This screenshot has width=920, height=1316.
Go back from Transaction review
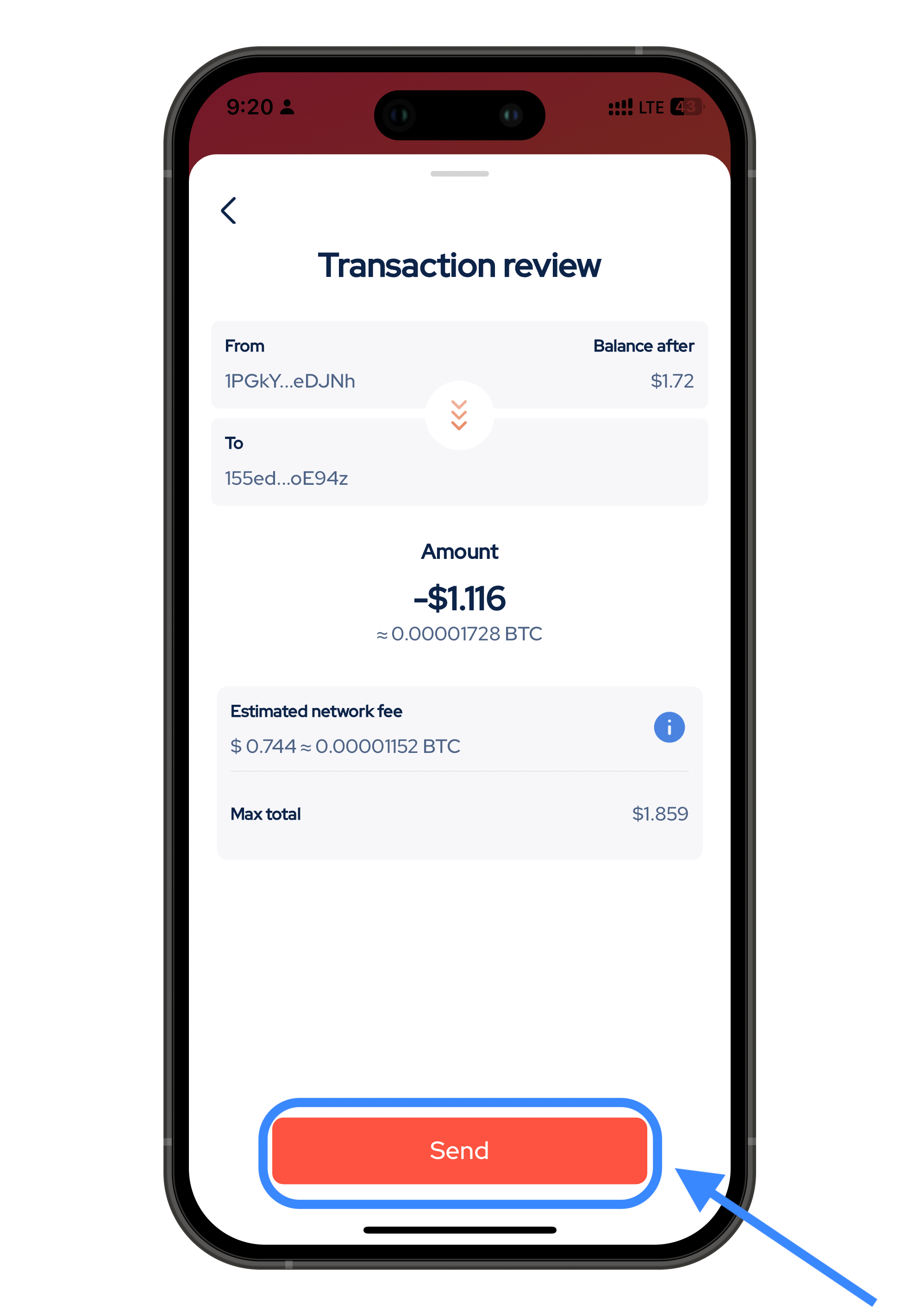(x=229, y=210)
